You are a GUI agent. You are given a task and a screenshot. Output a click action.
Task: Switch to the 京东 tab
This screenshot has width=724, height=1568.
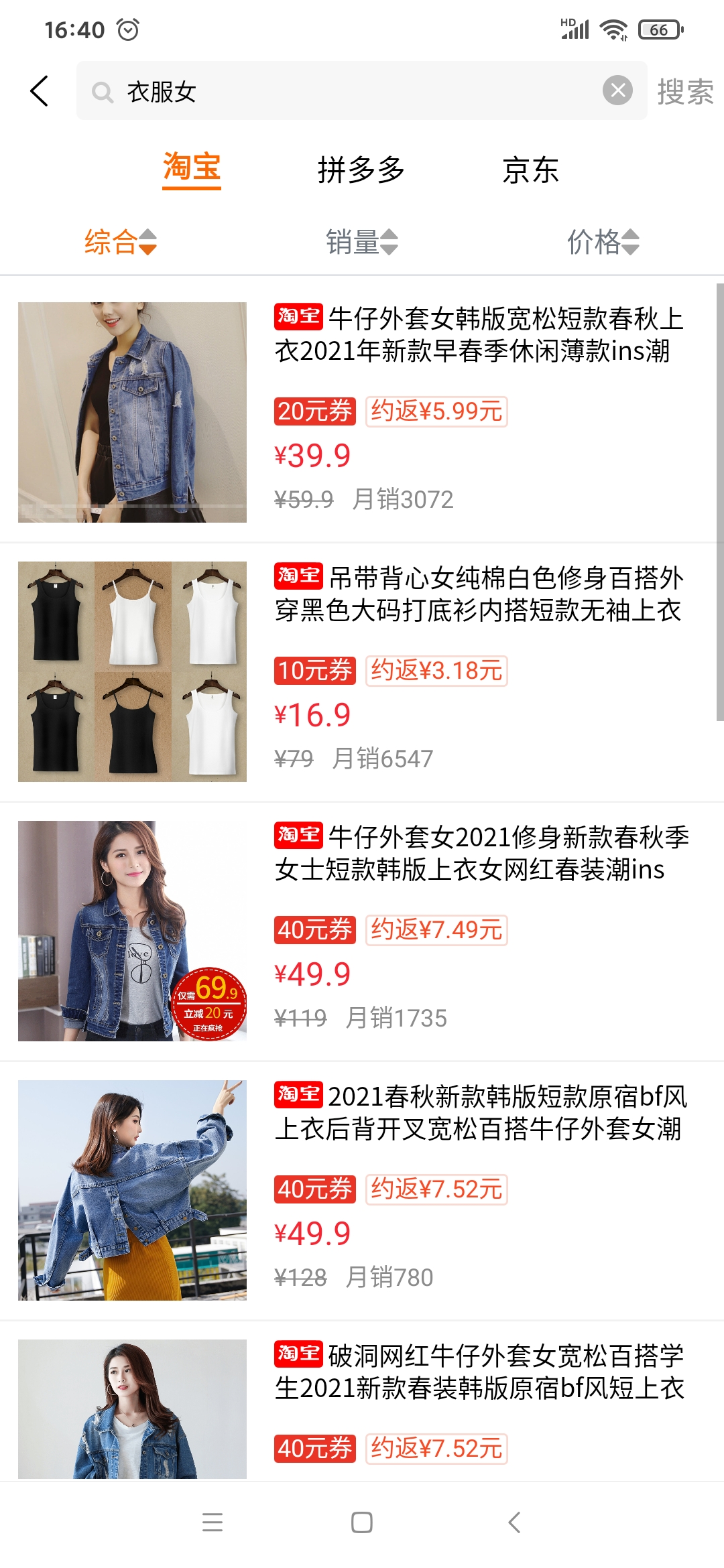click(x=530, y=170)
